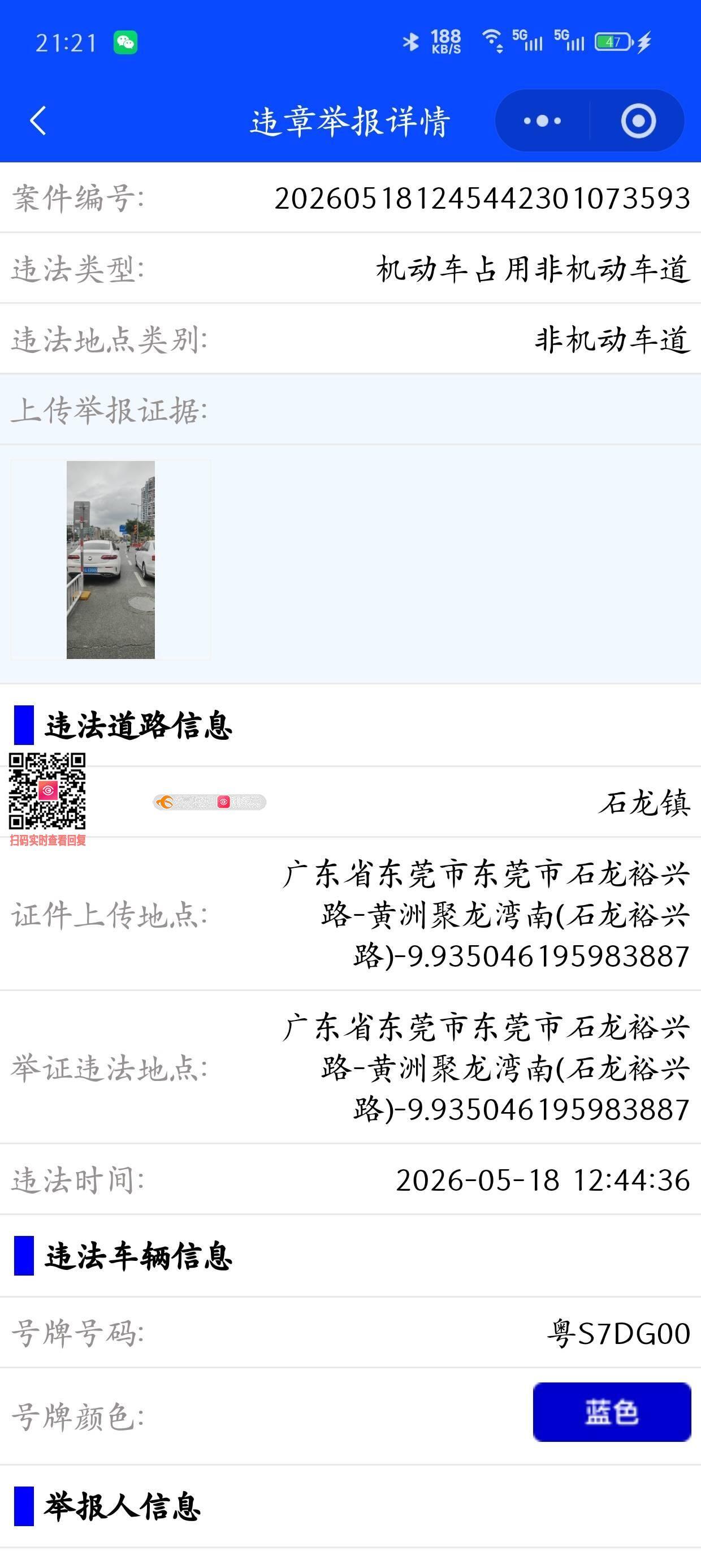The height and width of the screenshot is (1568, 701).
Task: Go back from the 违章举报详情 page
Action: [x=38, y=120]
